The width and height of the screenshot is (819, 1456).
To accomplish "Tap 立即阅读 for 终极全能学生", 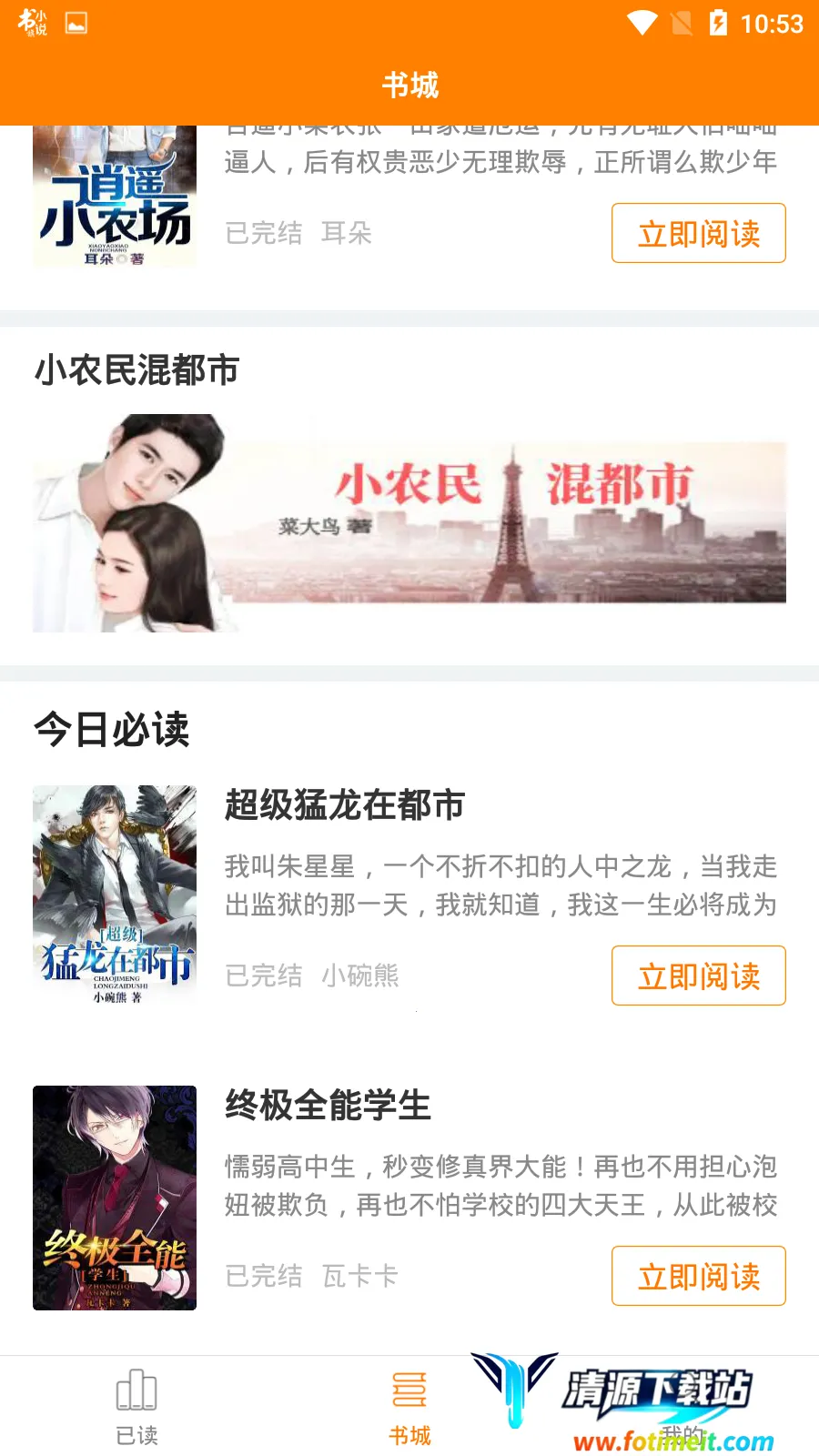I will pyautogui.click(x=698, y=1277).
